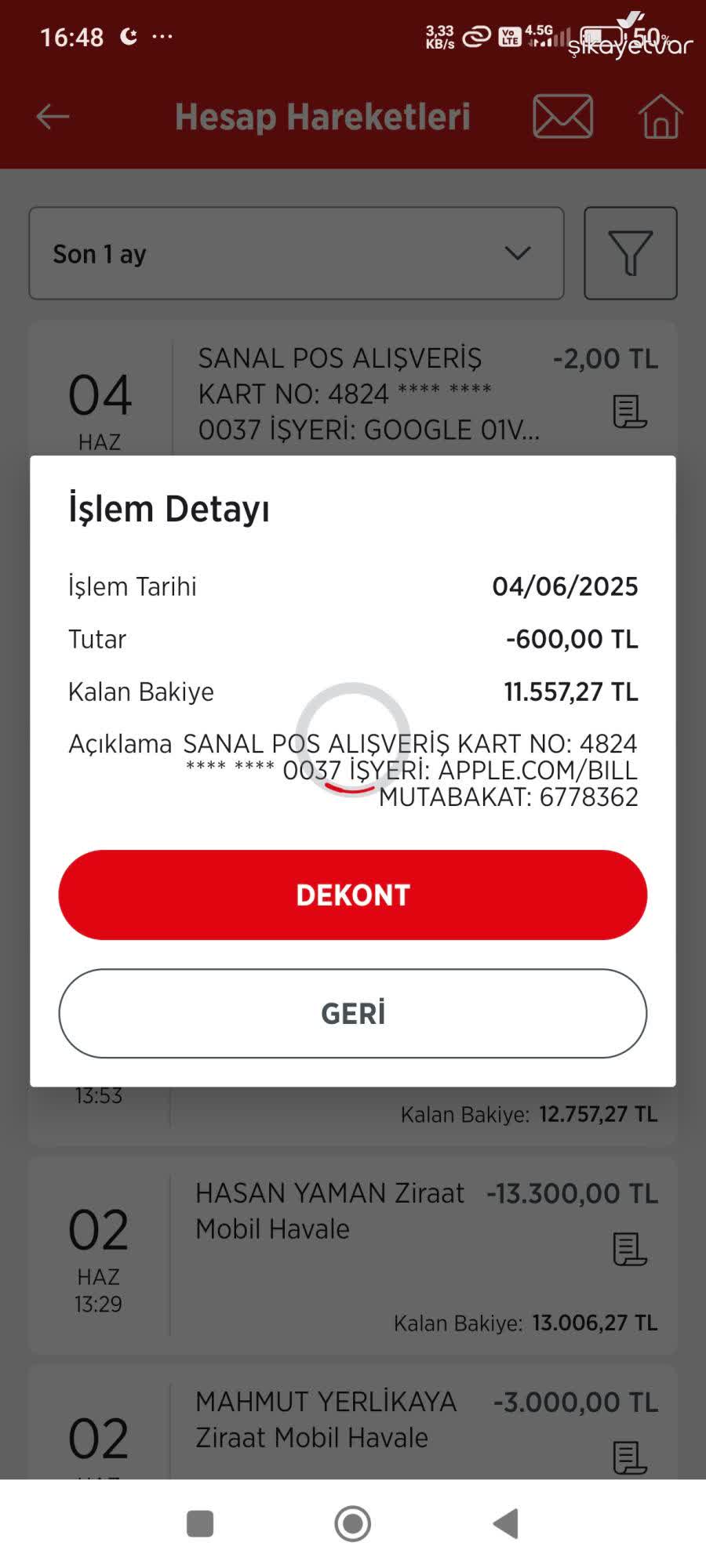The image size is (706, 1568).
Task: Tap the 16:48 clock in the status bar
Action: point(74,36)
